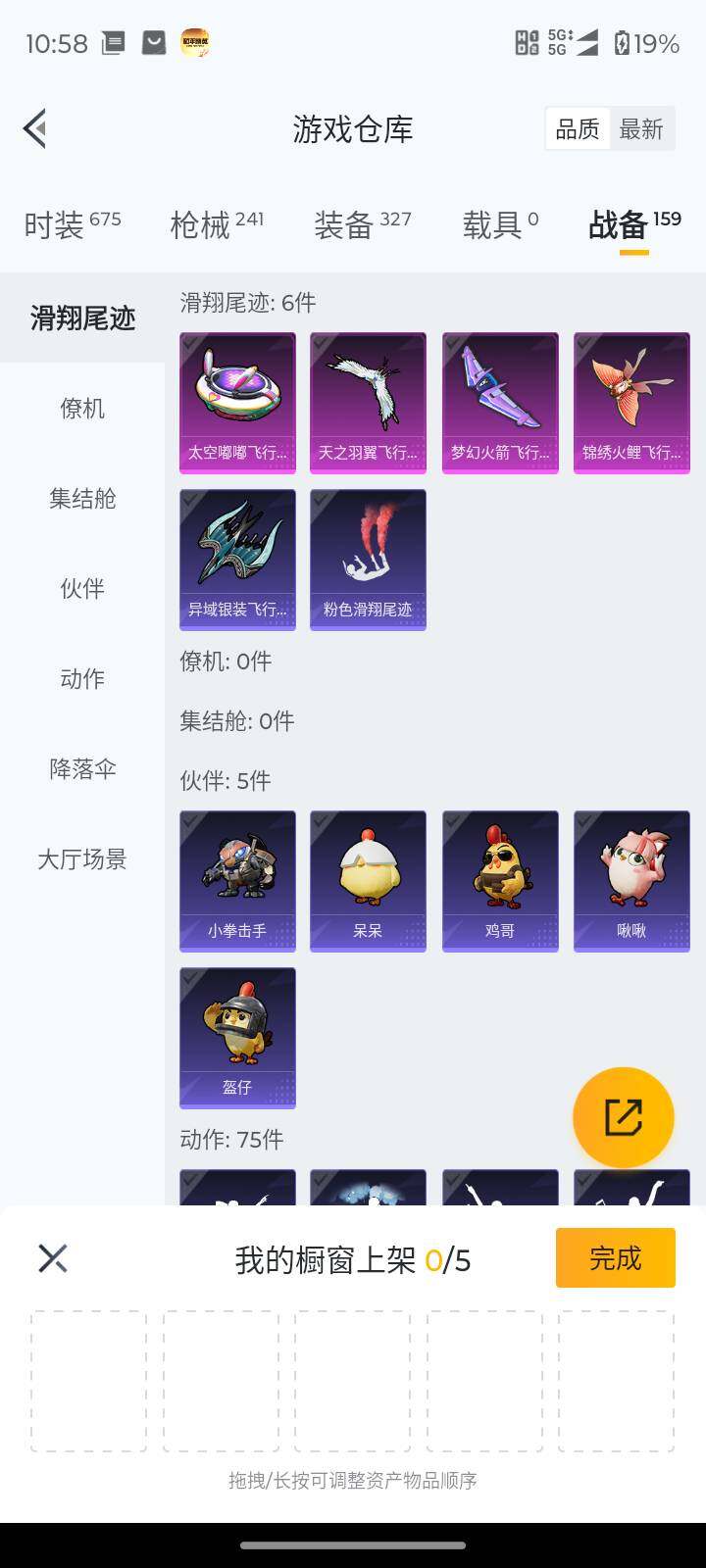Open the orange share/export floating button

tap(624, 1116)
